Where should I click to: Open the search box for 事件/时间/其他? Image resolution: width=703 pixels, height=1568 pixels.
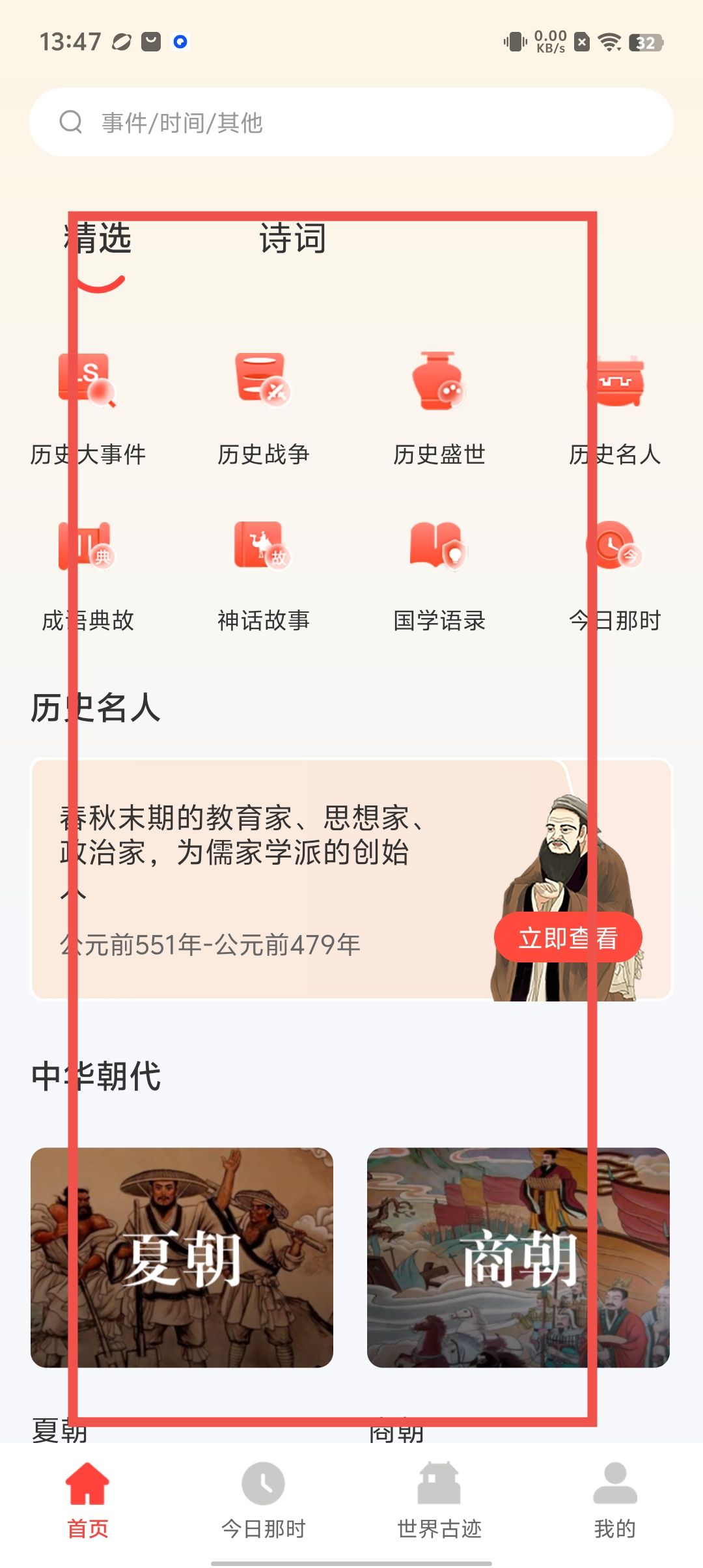[x=351, y=122]
